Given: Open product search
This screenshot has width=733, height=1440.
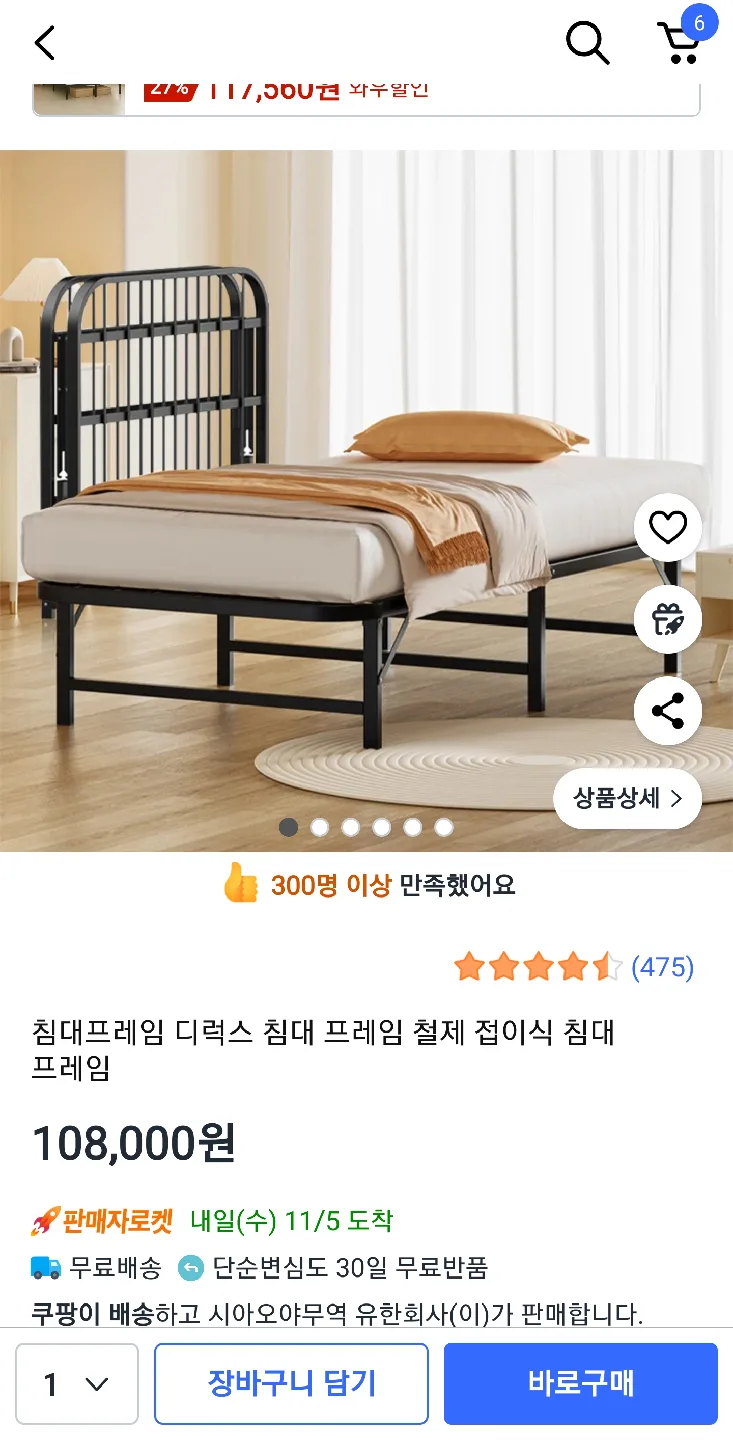Looking at the screenshot, I should 587,43.
